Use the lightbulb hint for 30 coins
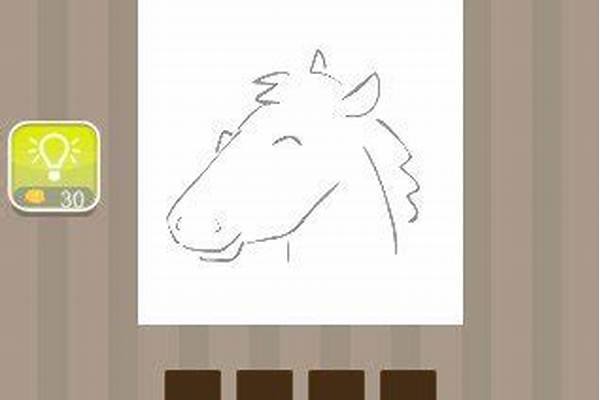600x400 pixels. [x=55, y=166]
